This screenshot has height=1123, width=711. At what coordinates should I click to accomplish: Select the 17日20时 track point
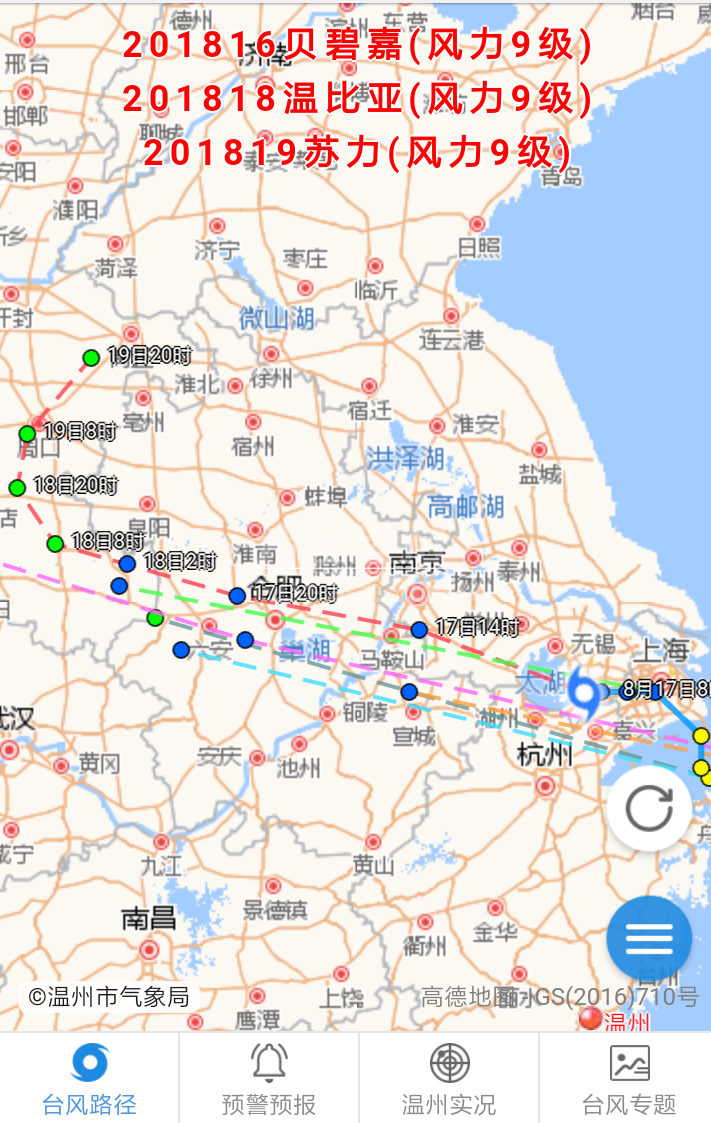[237, 596]
